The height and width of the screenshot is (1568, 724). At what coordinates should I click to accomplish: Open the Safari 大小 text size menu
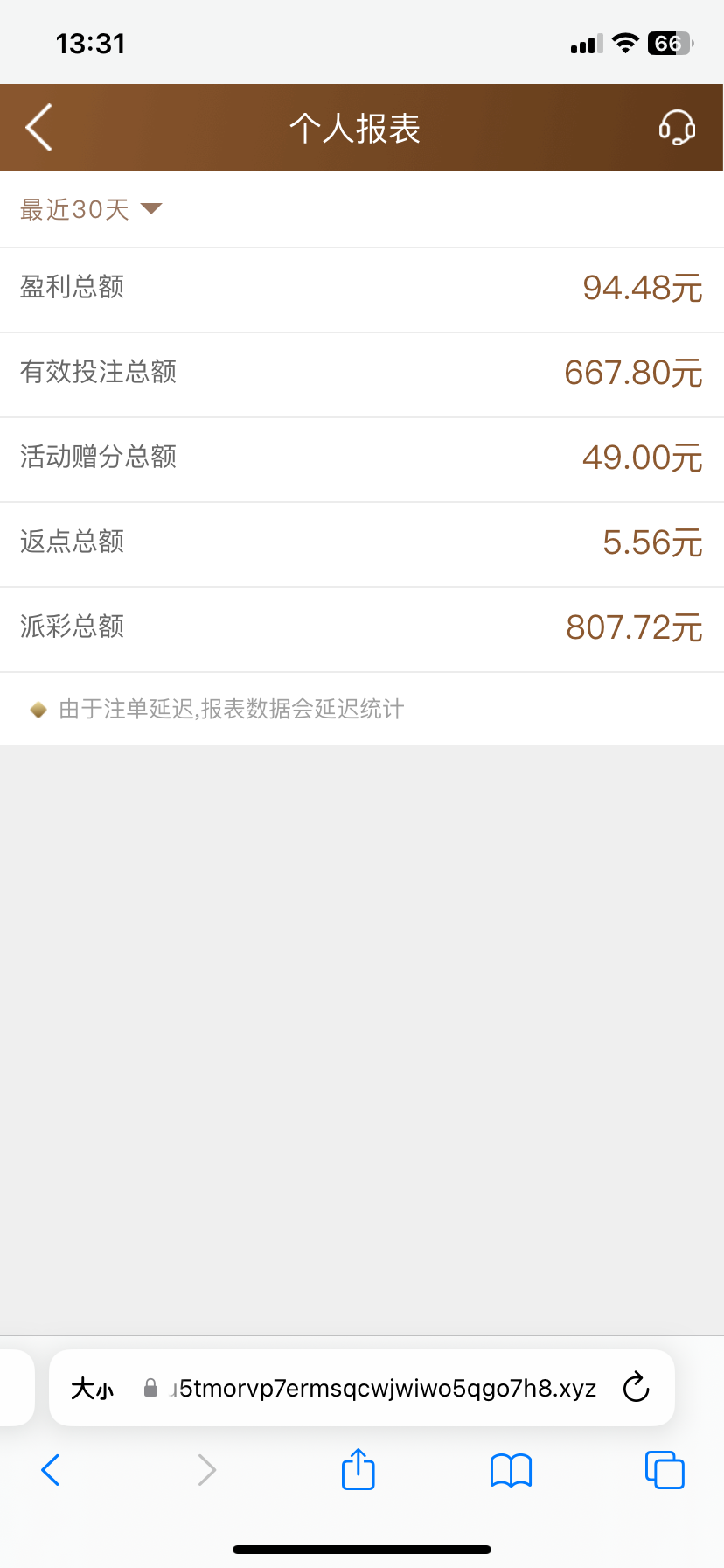tap(93, 1389)
